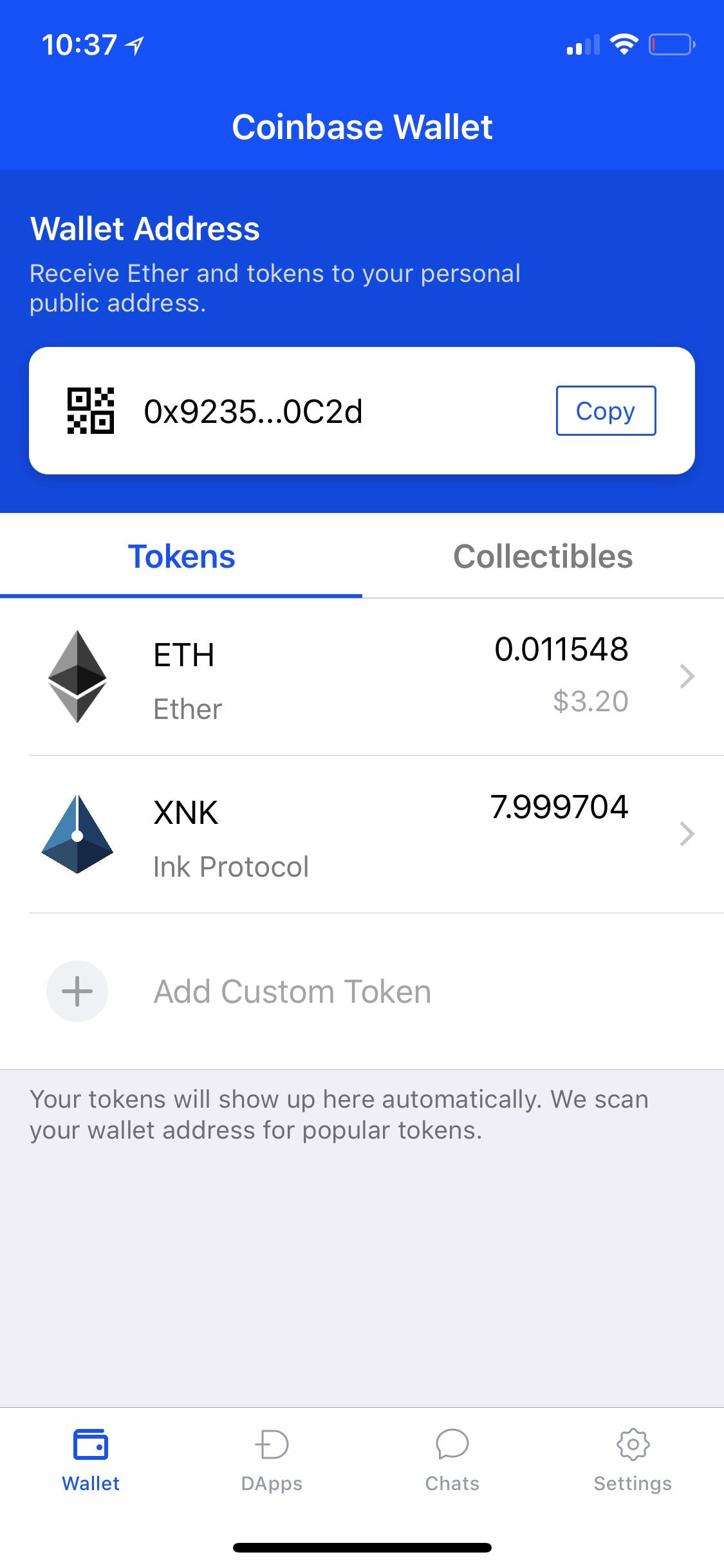This screenshot has height=1568, width=724.
Task: Switch to the Collectibles tab
Action: click(x=543, y=557)
